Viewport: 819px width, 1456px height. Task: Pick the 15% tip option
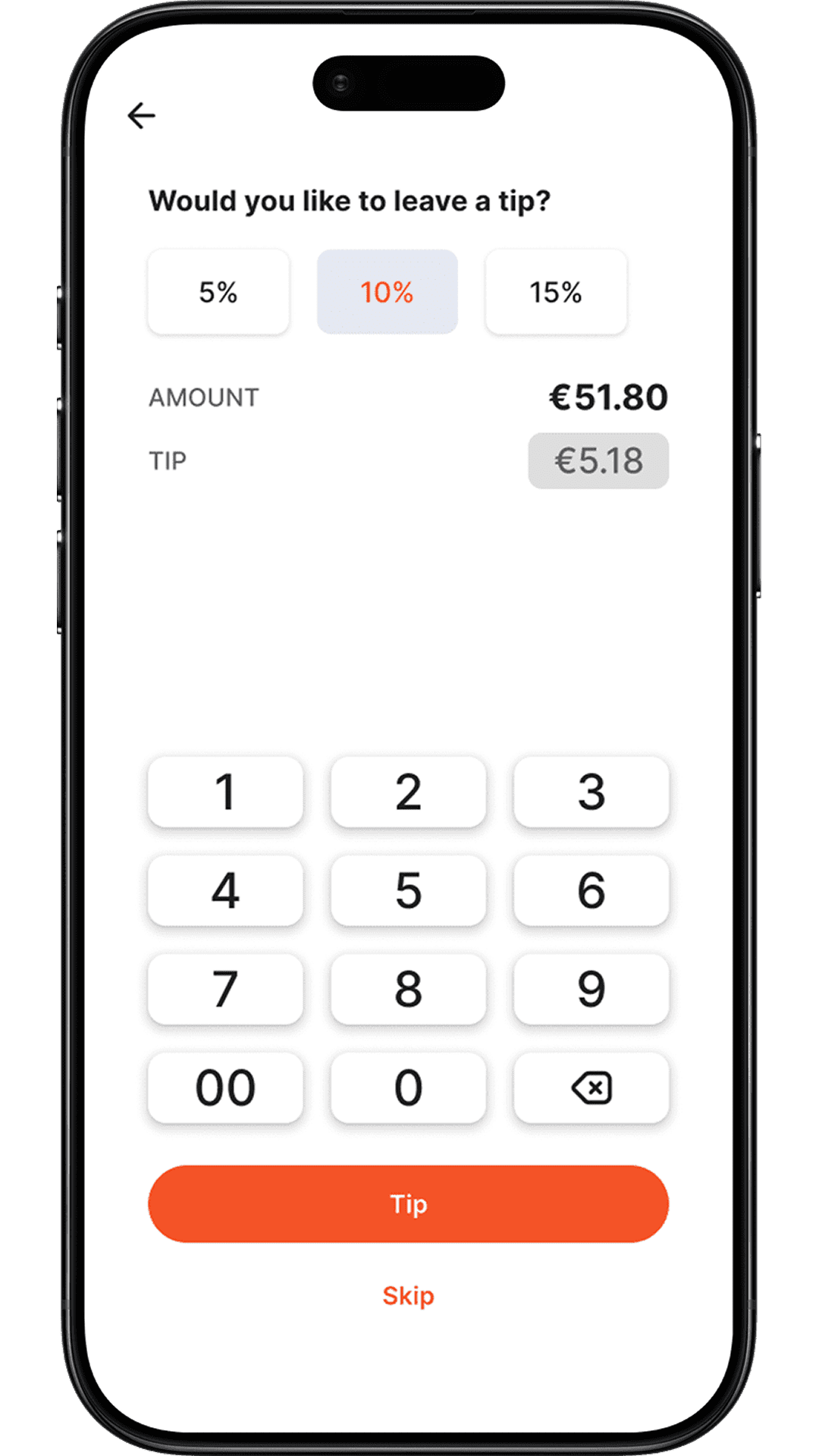[556, 292]
